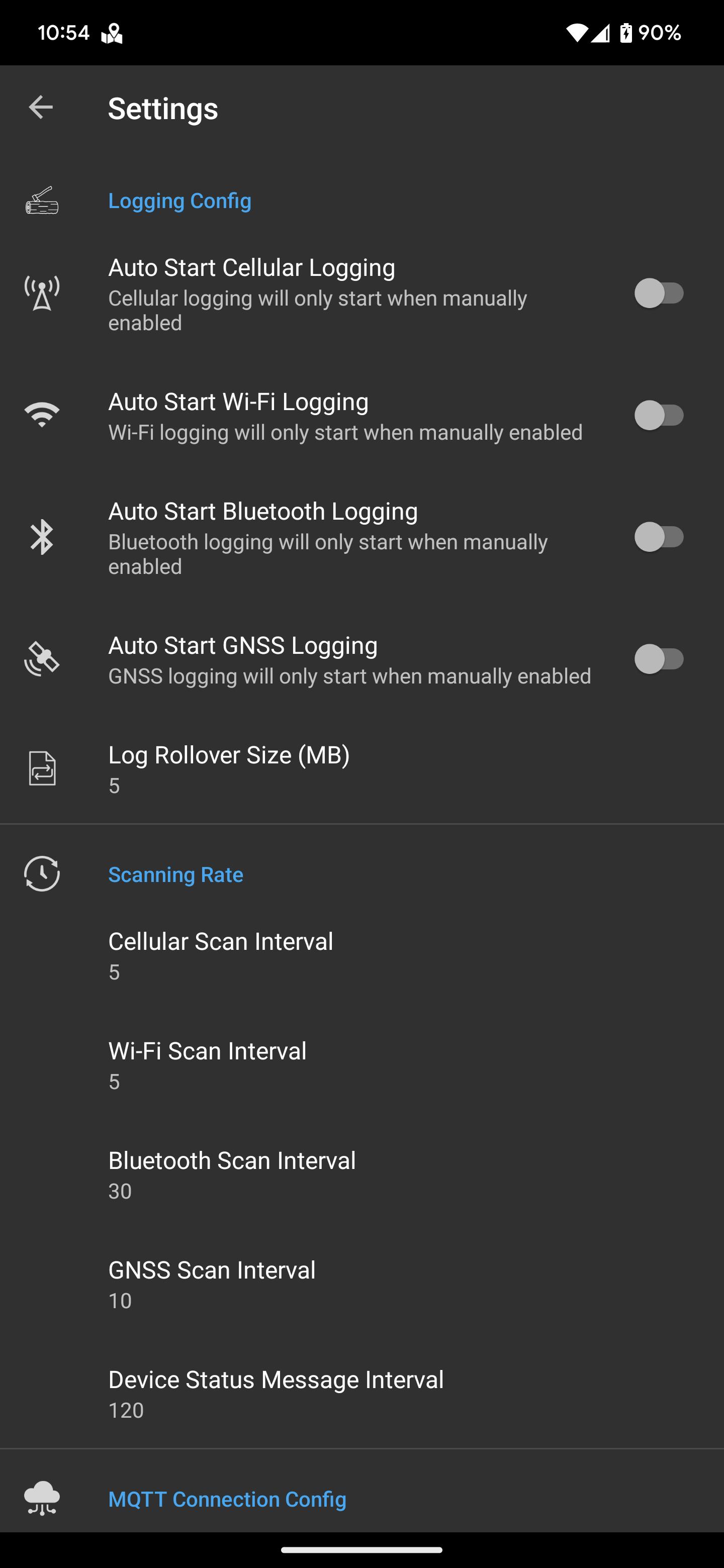The height and width of the screenshot is (1568, 724).
Task: Turn on Auto Start Wi-Fi Logging
Action: (659, 416)
